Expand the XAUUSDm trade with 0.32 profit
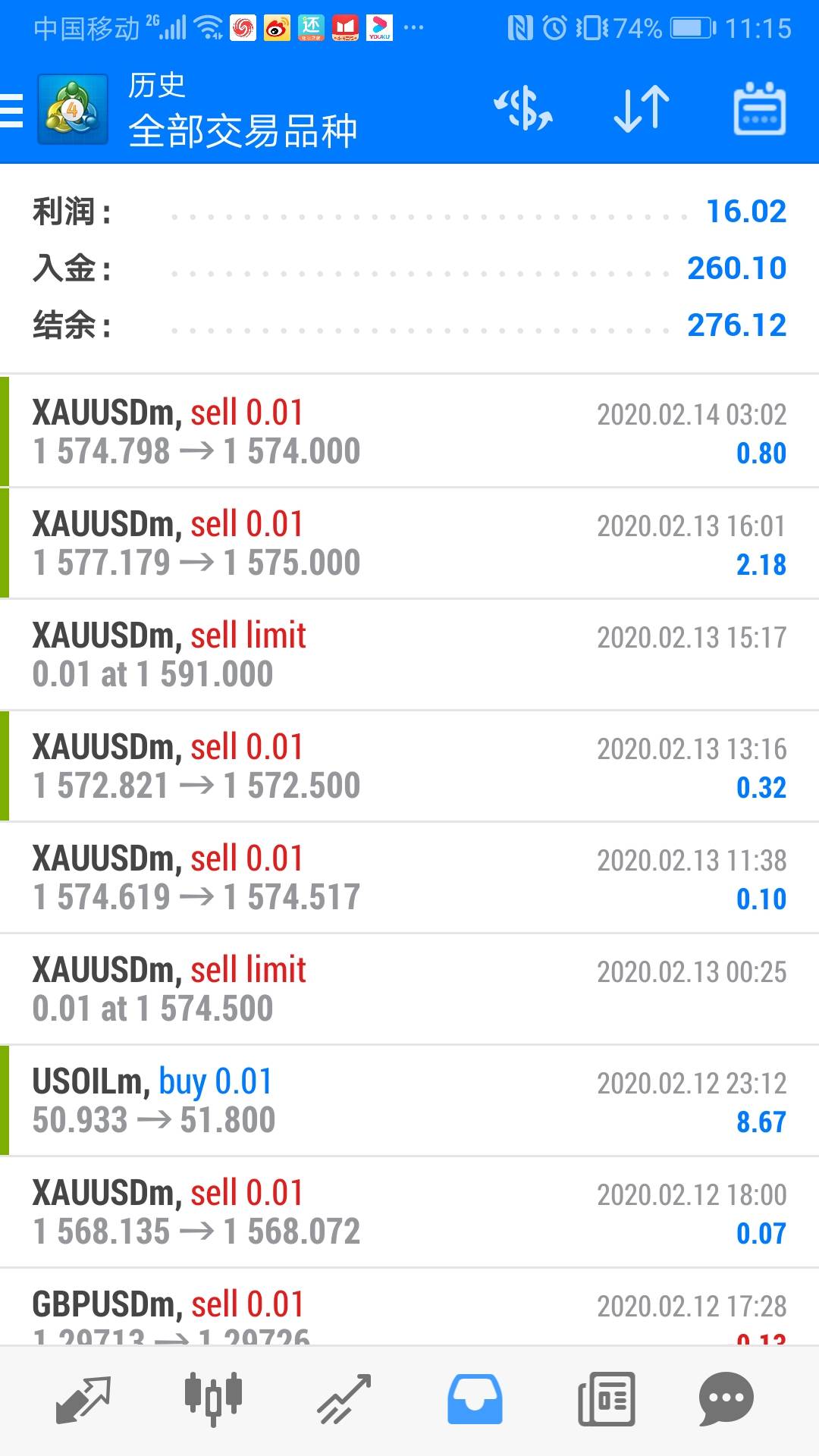Image resolution: width=819 pixels, height=1456 pixels. coord(409,766)
